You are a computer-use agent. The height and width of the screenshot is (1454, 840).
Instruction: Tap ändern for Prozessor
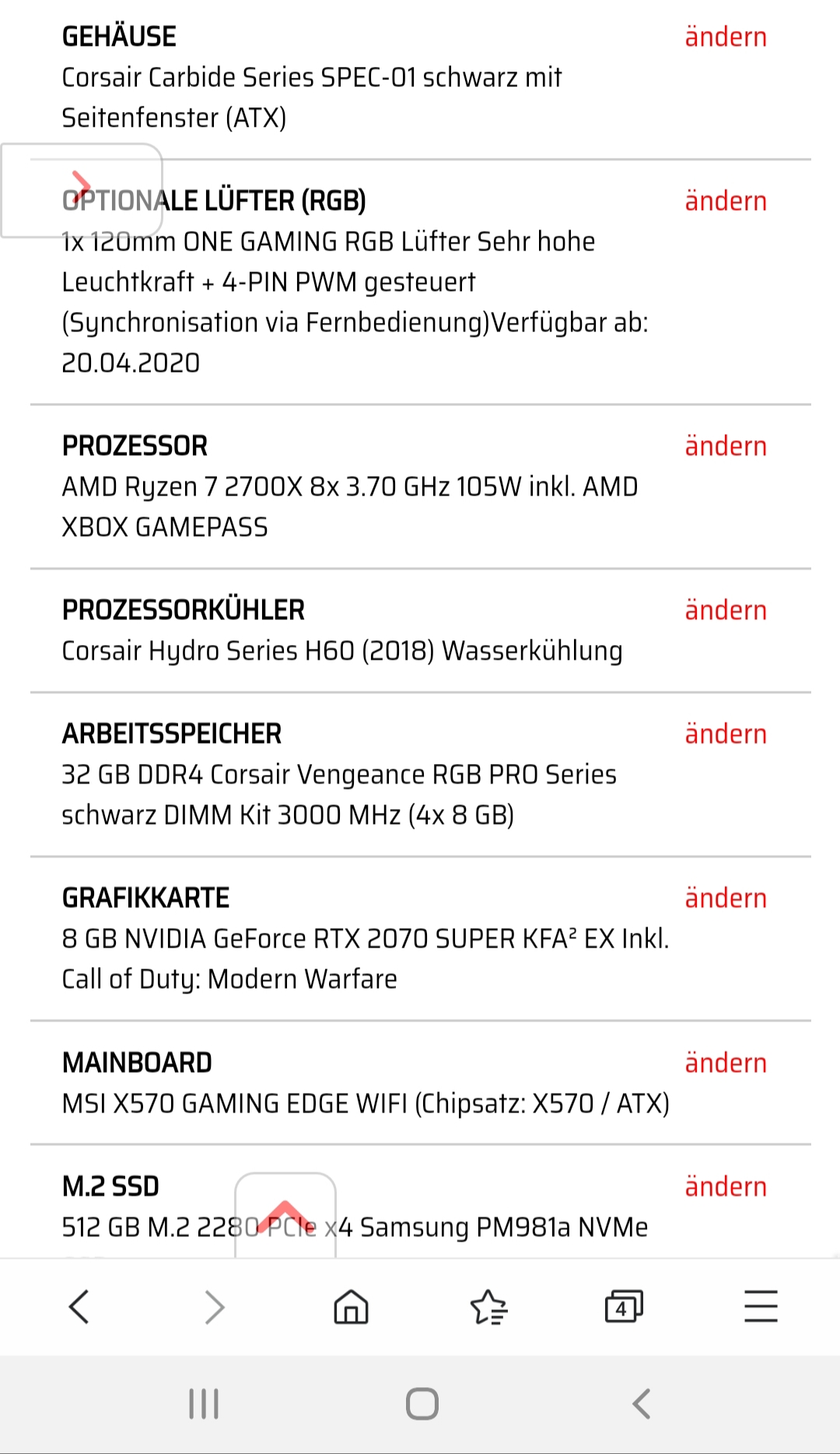tap(725, 447)
